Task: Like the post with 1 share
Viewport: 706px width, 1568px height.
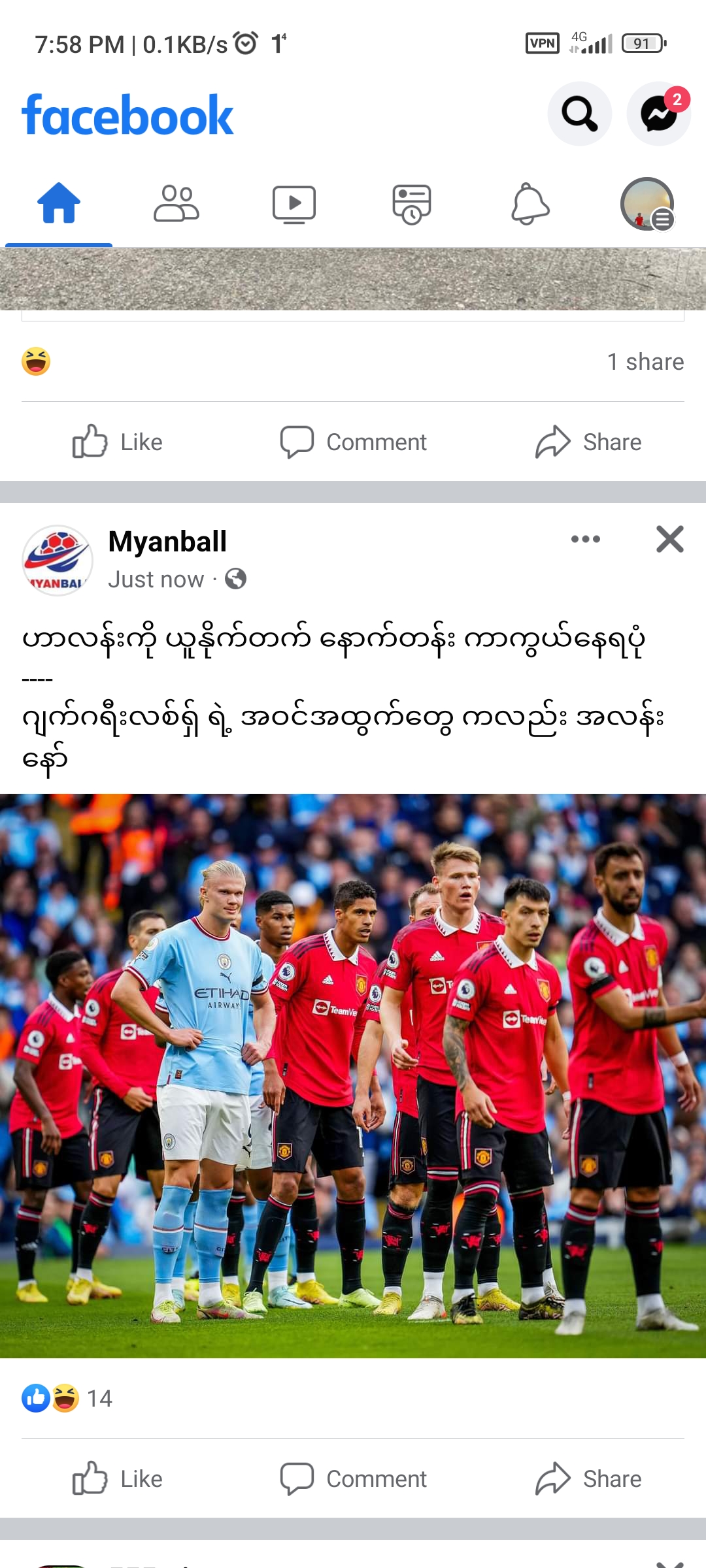Action: point(118,442)
